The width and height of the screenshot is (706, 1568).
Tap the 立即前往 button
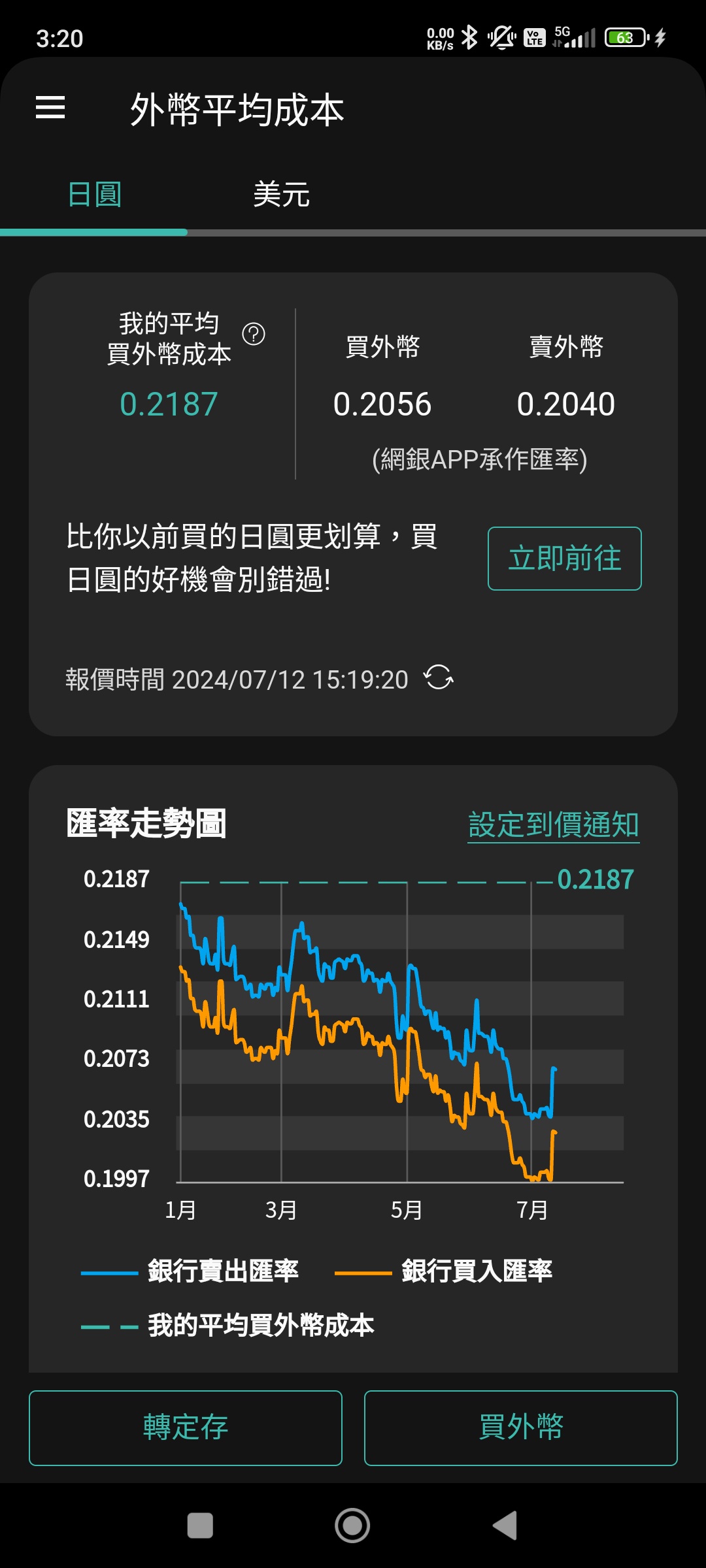click(x=565, y=559)
